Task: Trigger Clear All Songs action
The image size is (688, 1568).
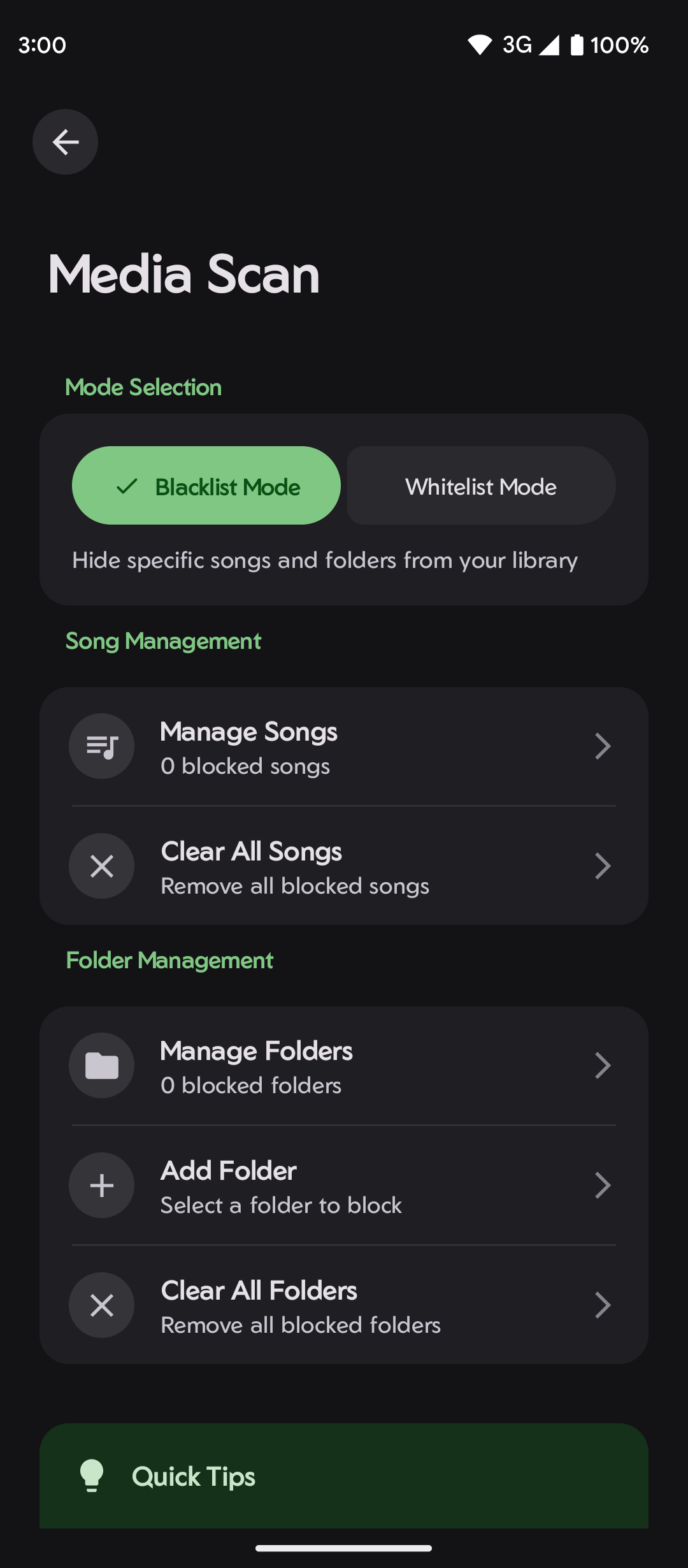Action: point(344,866)
